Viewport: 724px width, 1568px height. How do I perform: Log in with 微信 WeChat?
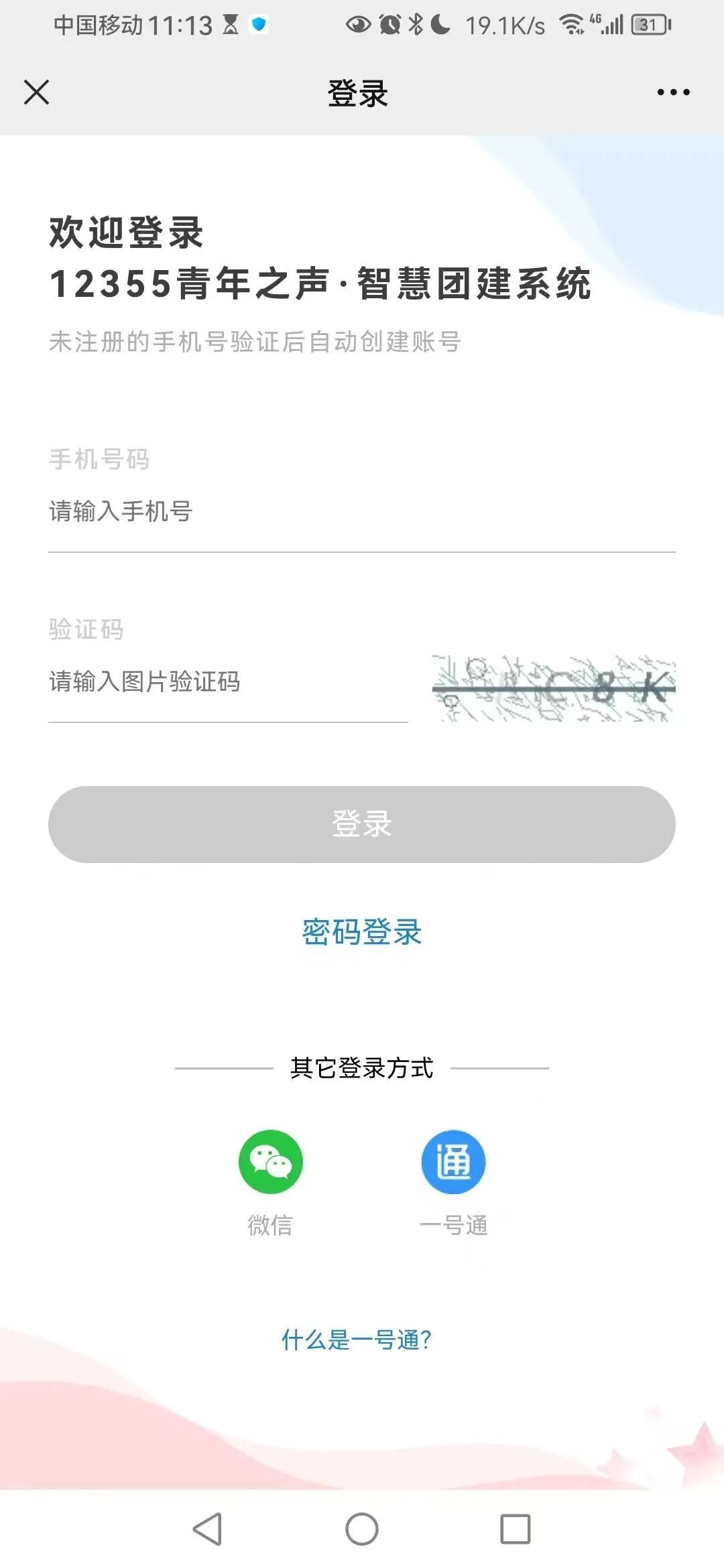tap(271, 1163)
